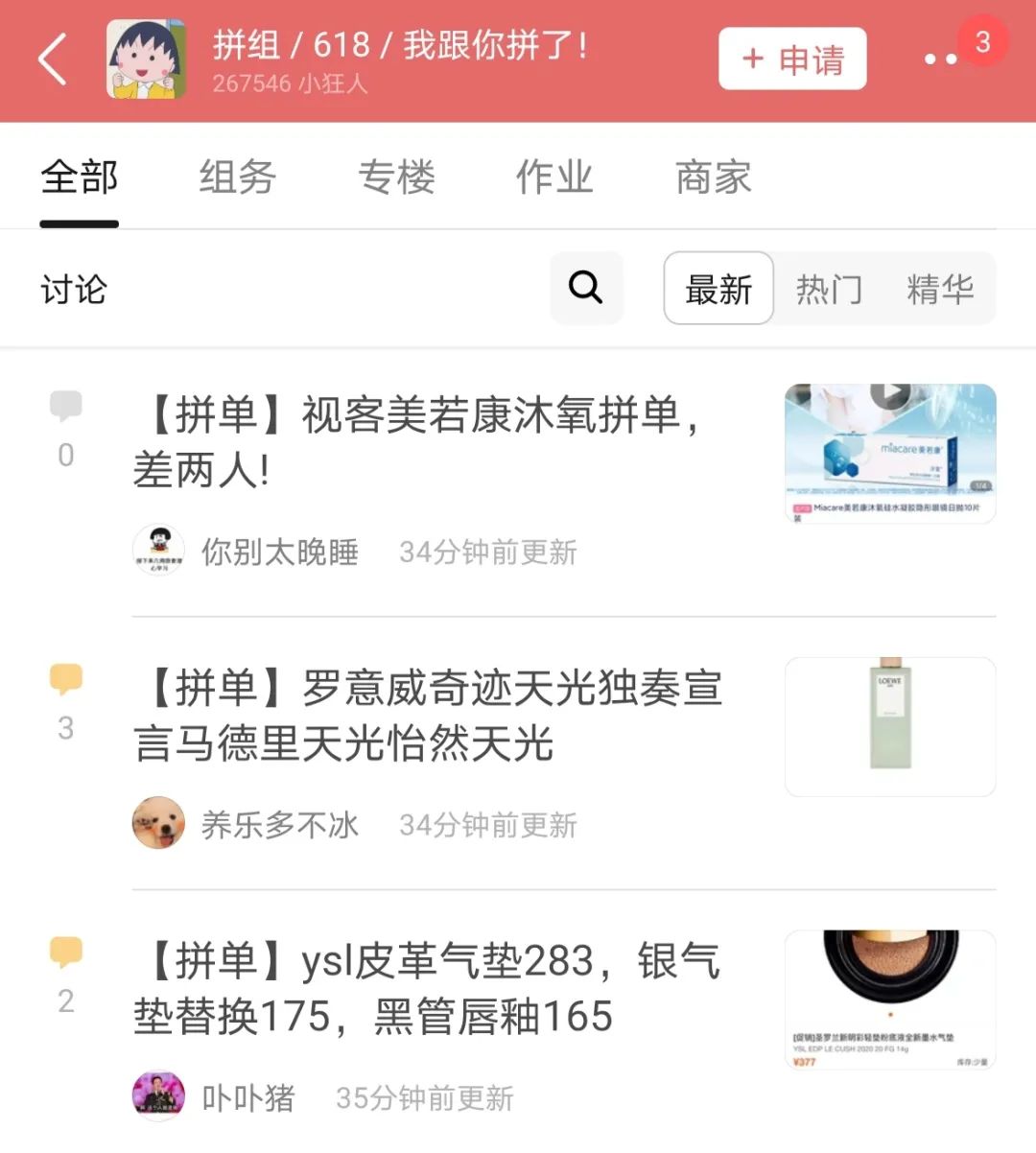View the YSL cushion image
Screen dimensions: 1036x1153
coord(890,1000)
